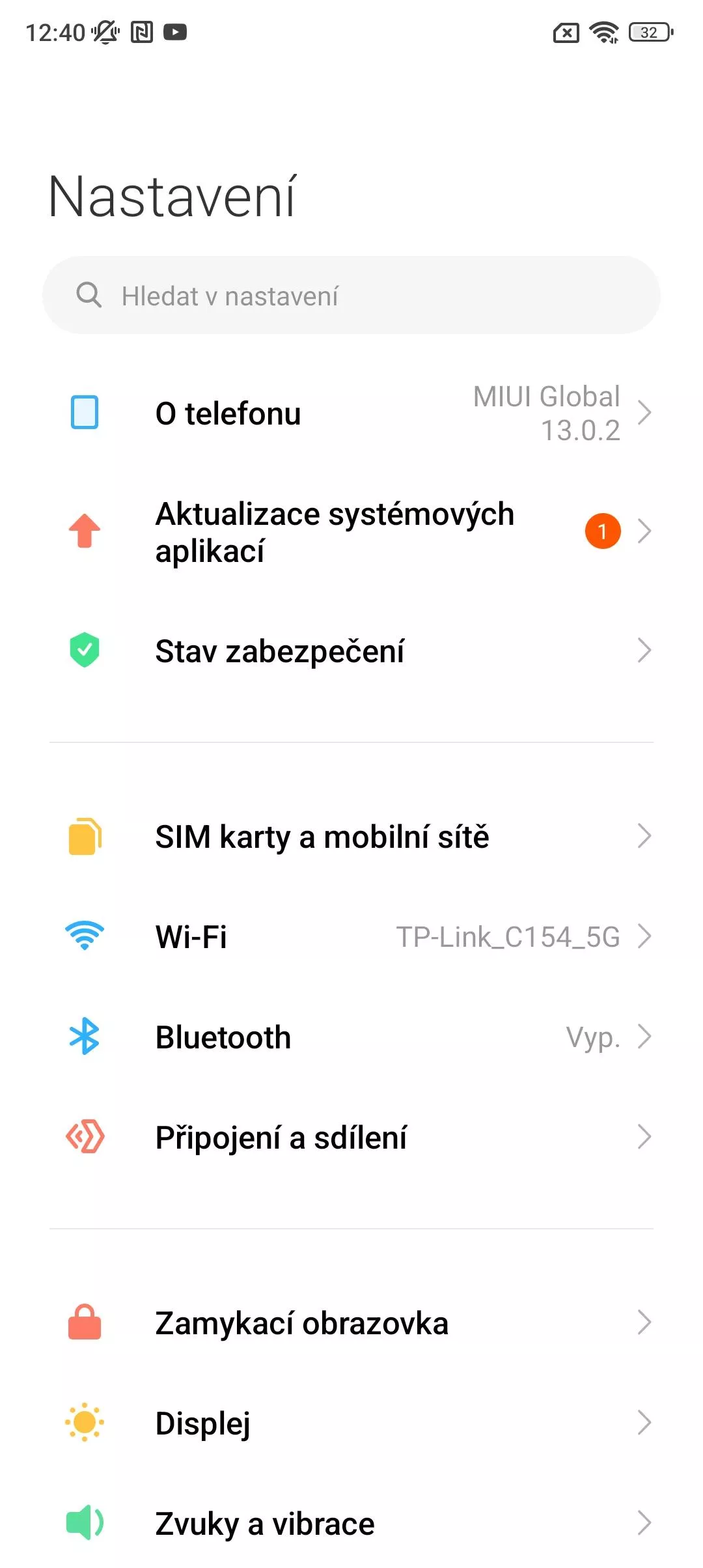Screen dimensions: 703x1568
Task: Open Zamykací obrazovka settings
Action: point(351,1323)
